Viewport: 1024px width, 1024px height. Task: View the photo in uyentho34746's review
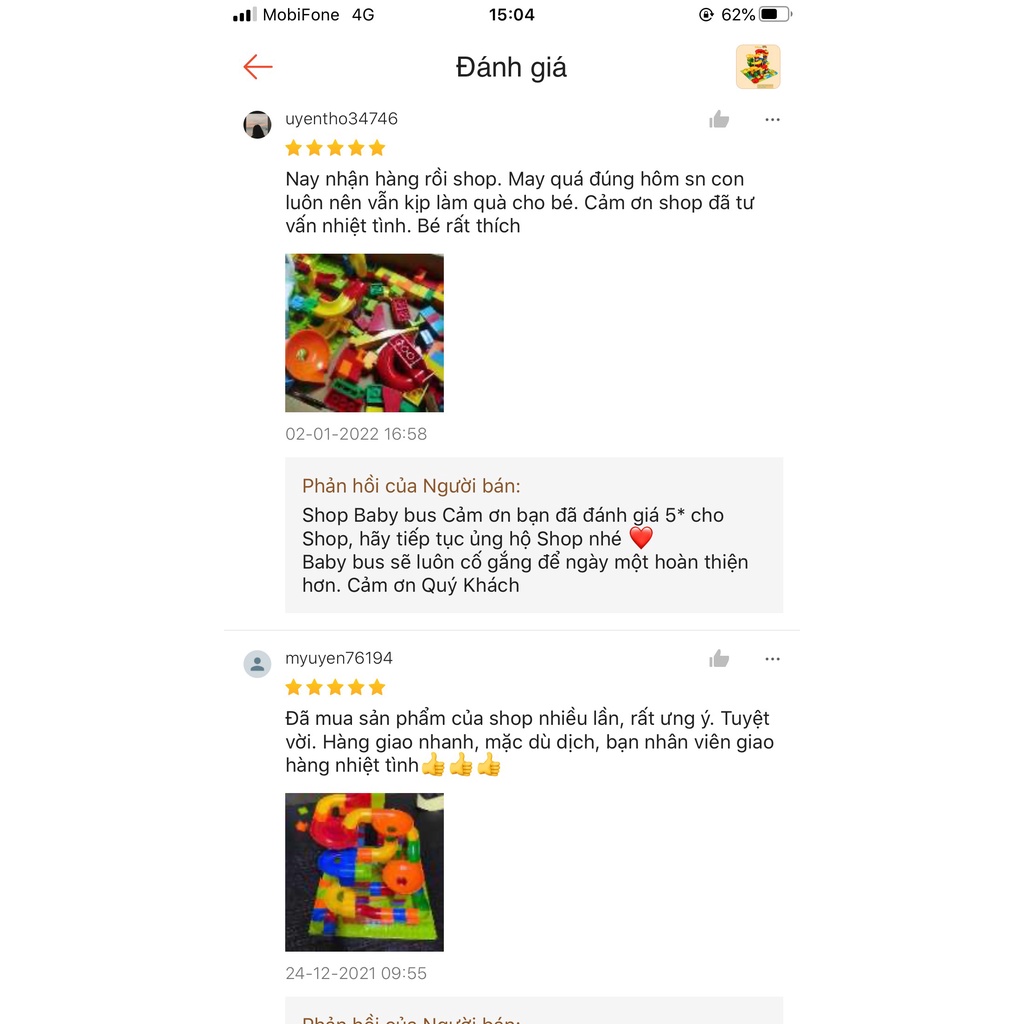coord(364,333)
